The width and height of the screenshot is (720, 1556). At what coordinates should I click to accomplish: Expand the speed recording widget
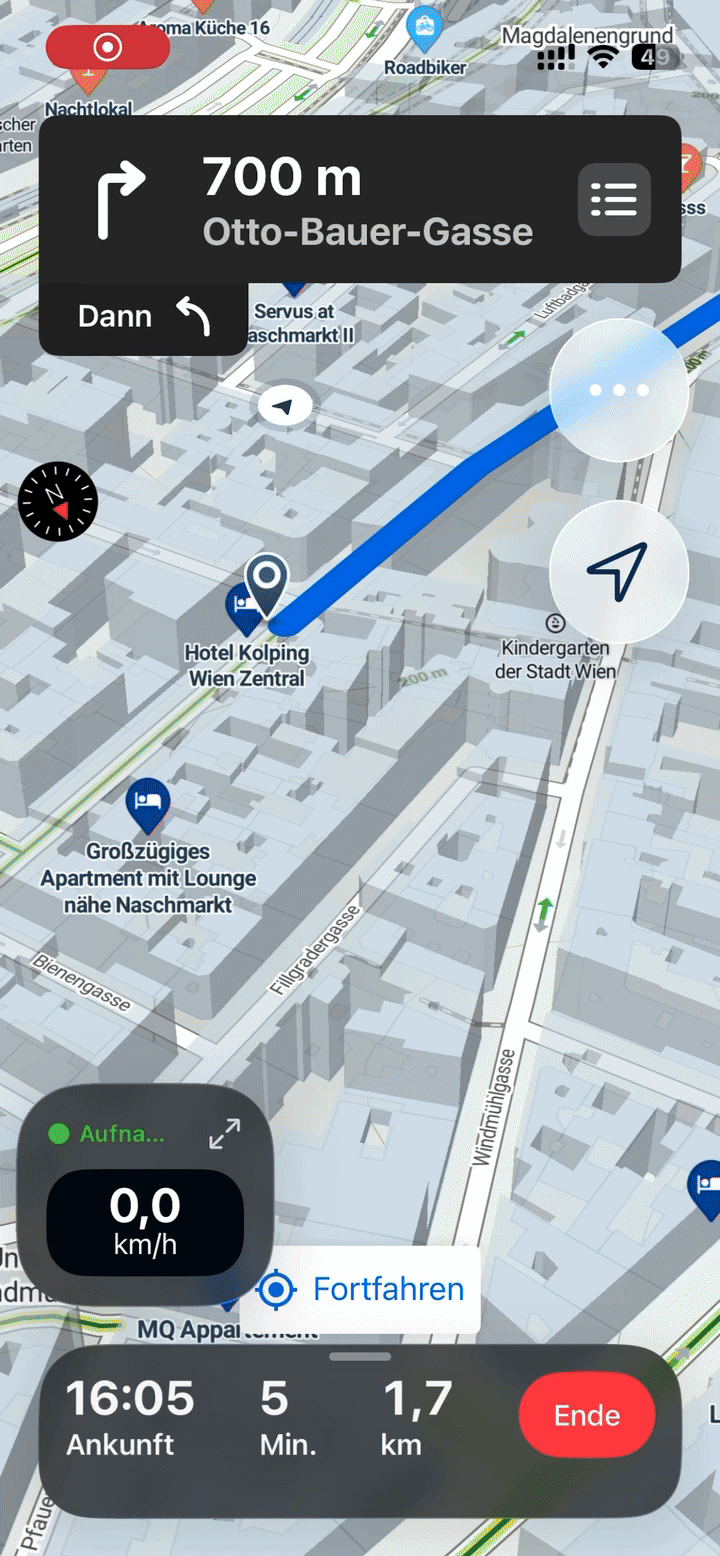point(225,1133)
